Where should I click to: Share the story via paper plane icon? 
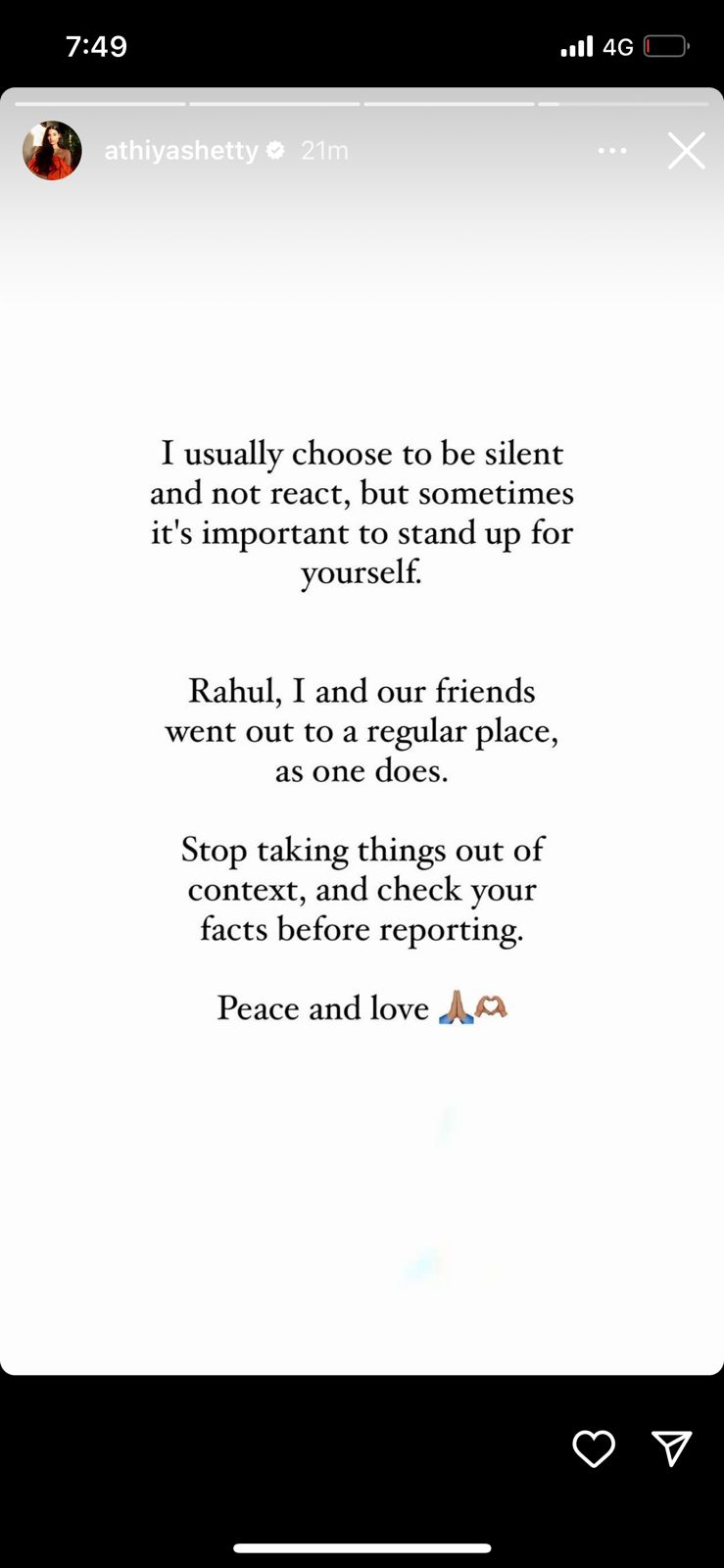(672, 1447)
